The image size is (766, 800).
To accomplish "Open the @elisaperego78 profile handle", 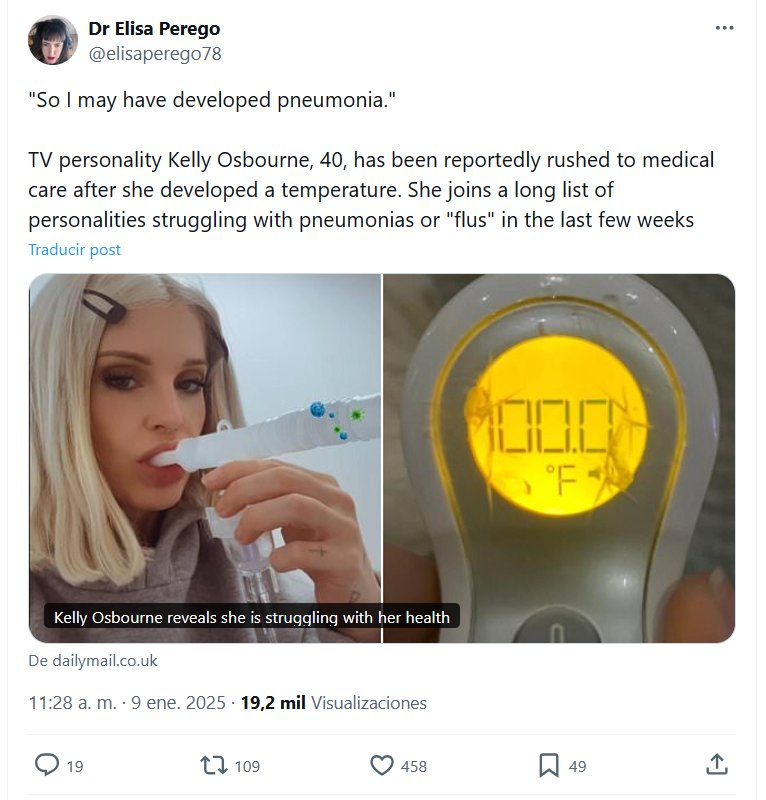I will (155, 54).
